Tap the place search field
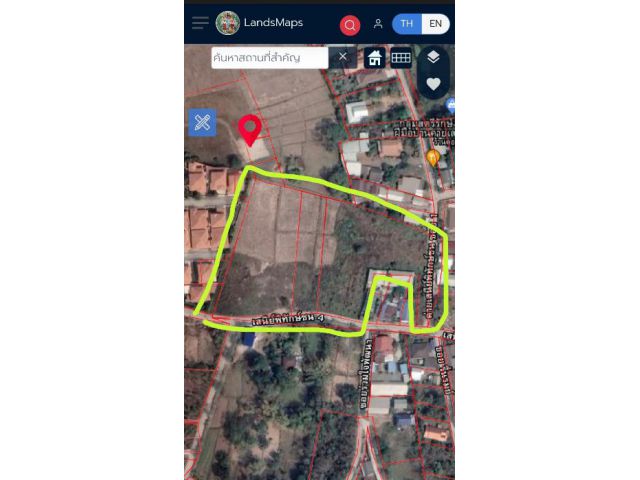640x480 pixels. click(268, 58)
